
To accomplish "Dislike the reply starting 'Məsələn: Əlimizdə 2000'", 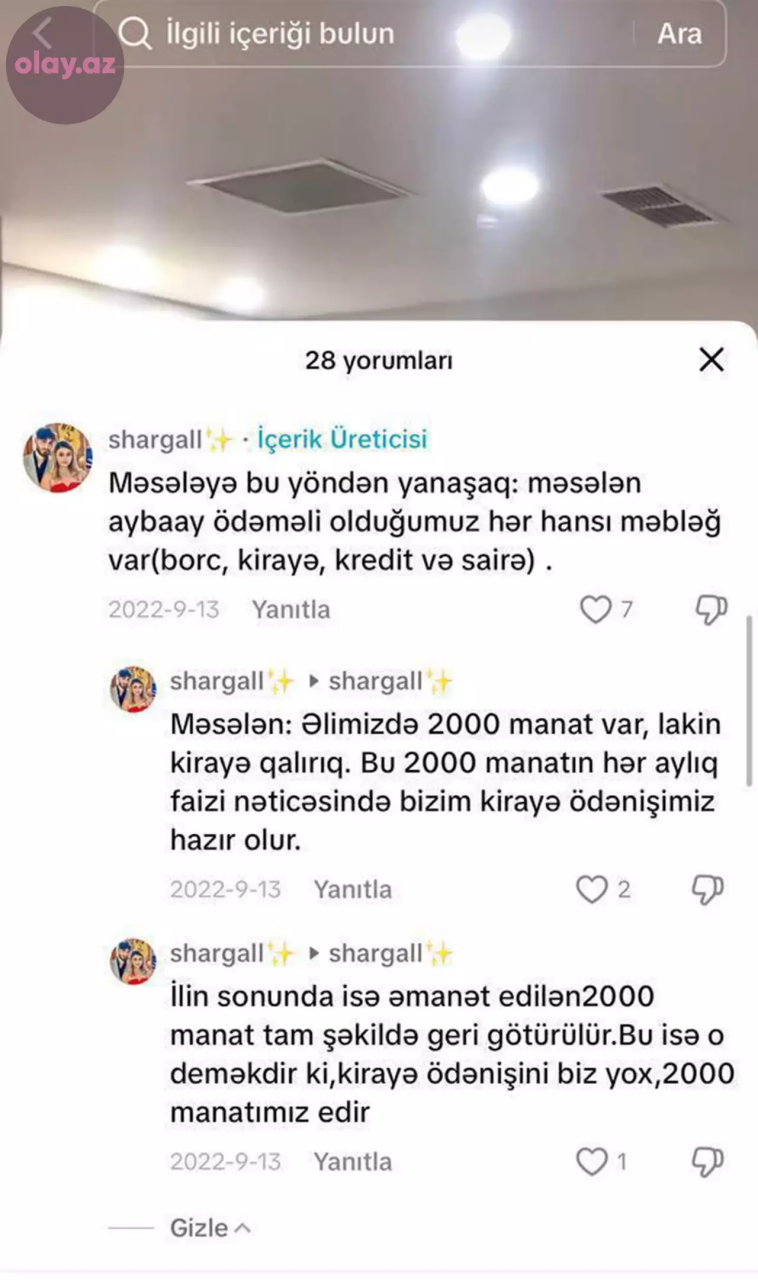I will 708,889.
